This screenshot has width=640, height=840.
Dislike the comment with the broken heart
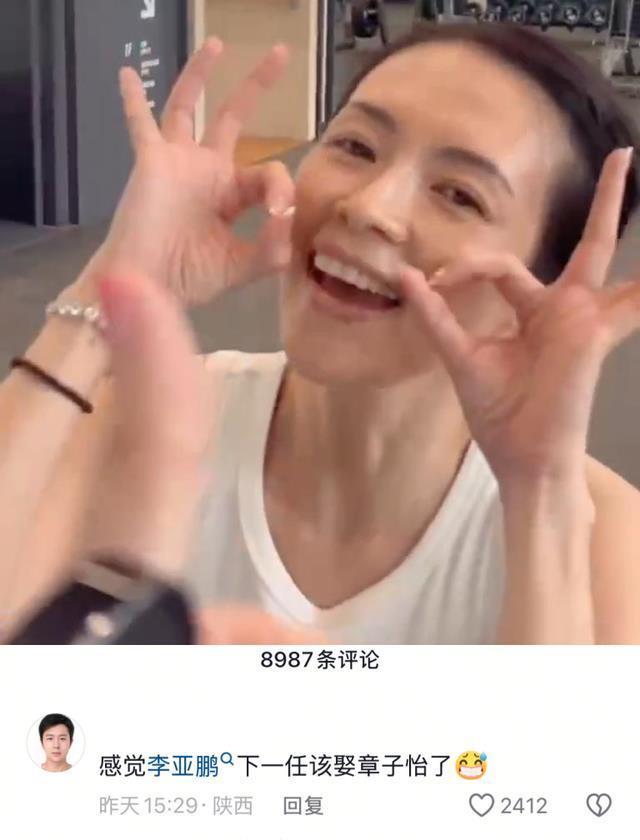(x=597, y=805)
